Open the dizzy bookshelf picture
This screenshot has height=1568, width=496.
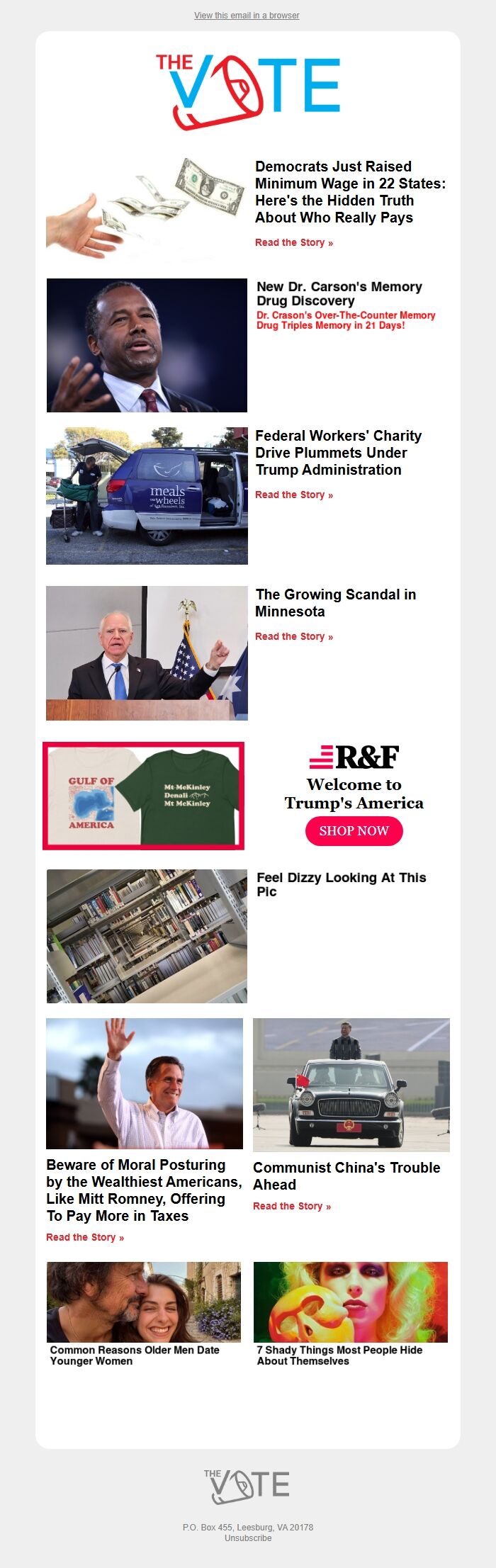tap(147, 936)
